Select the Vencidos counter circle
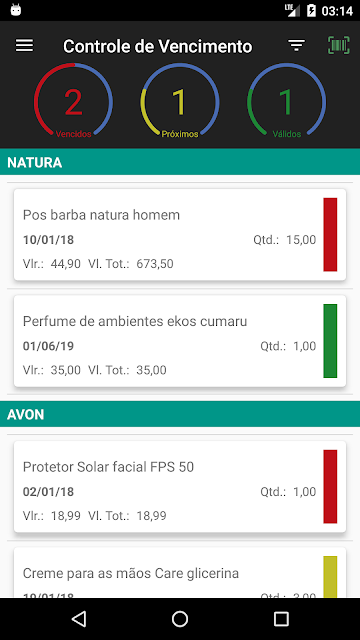This screenshot has width=360, height=640. 73,101
